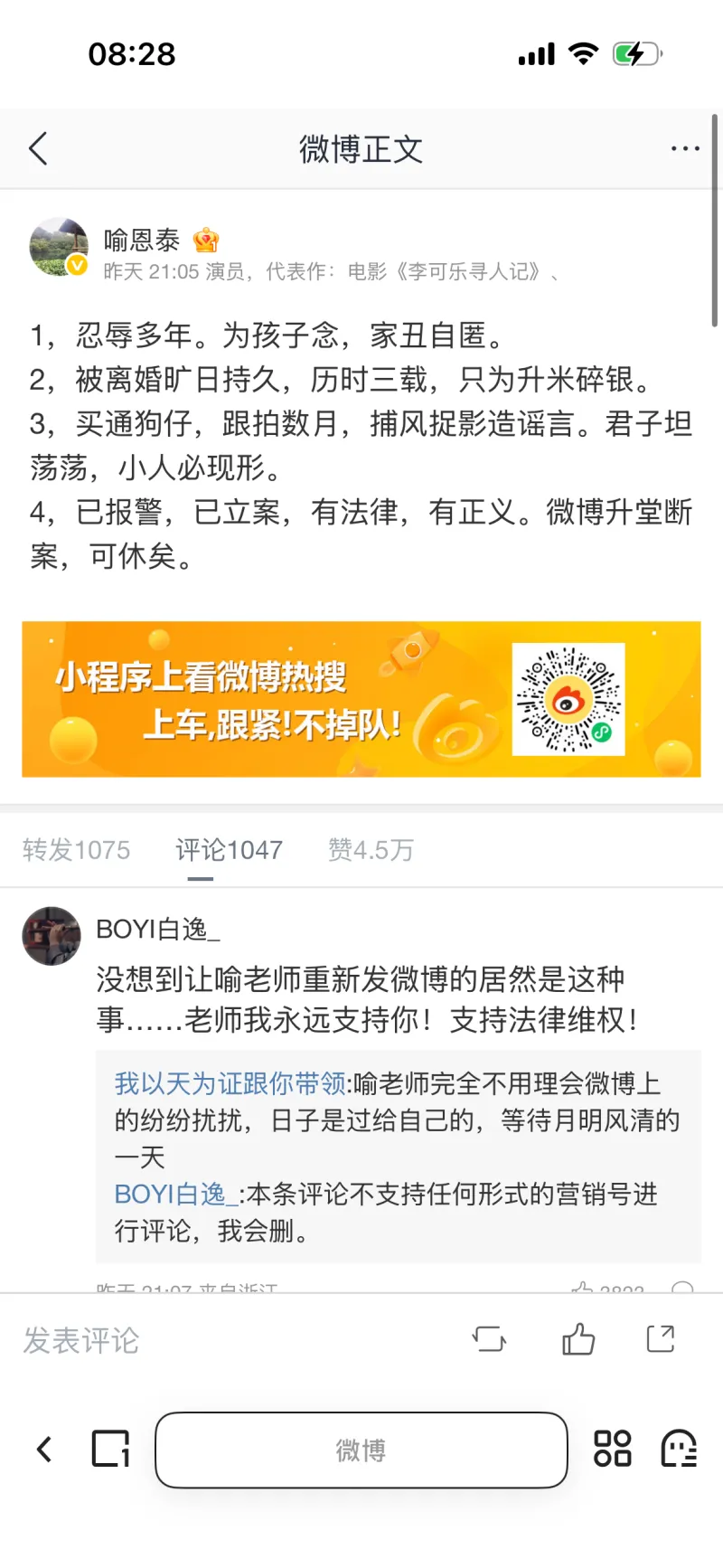The height and width of the screenshot is (1568, 723).
Task: Open the three-dot overflow menu
Action: (685, 149)
